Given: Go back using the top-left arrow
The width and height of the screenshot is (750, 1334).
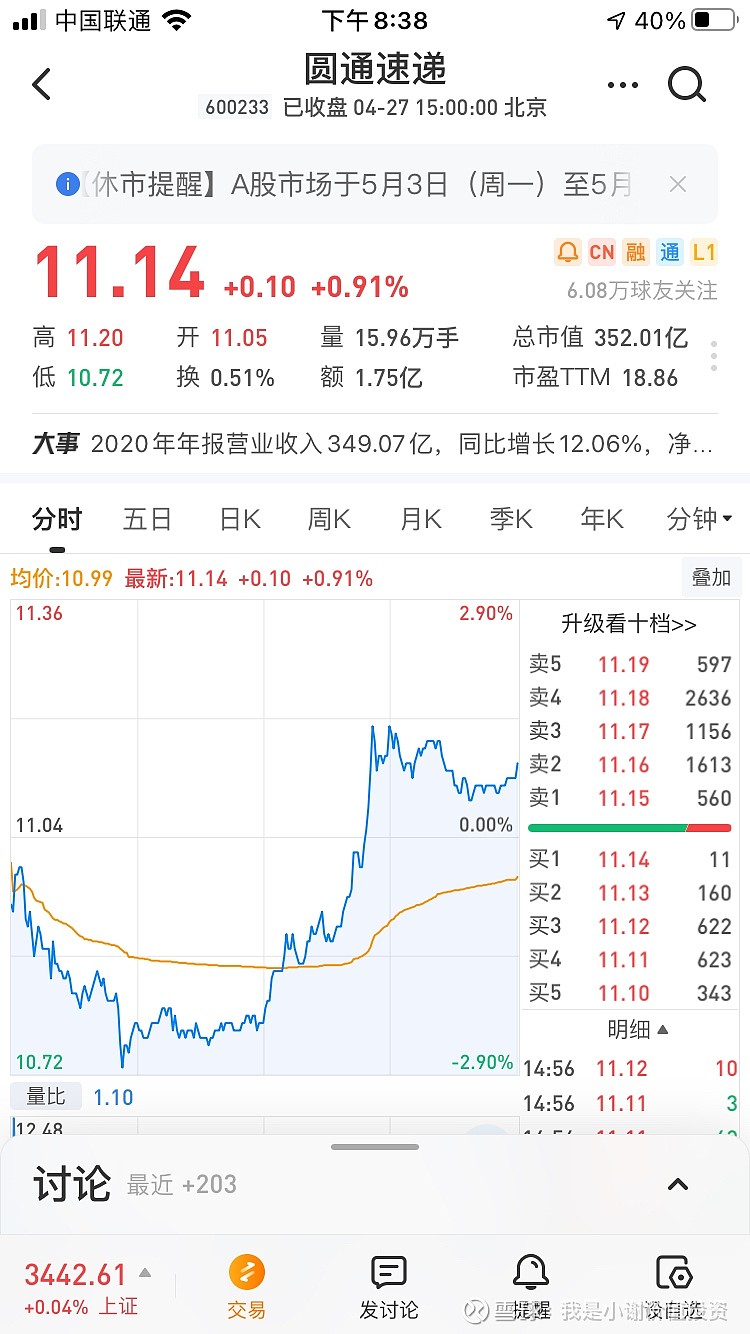Looking at the screenshot, I should [42, 85].
